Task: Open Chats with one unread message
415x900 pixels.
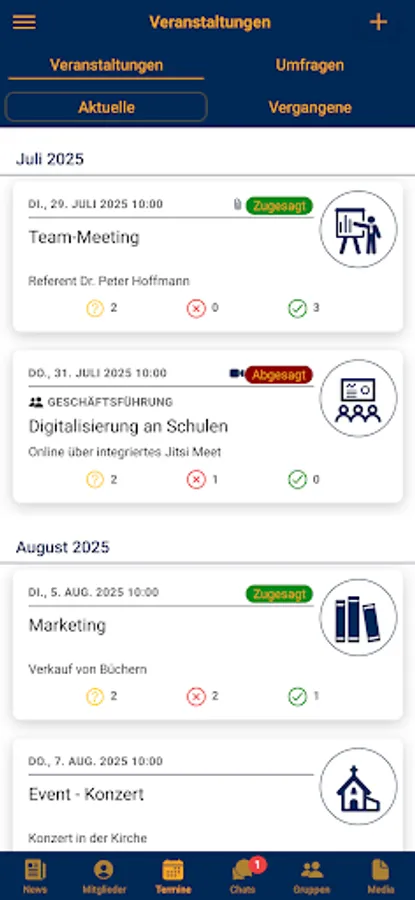Action: [243, 876]
